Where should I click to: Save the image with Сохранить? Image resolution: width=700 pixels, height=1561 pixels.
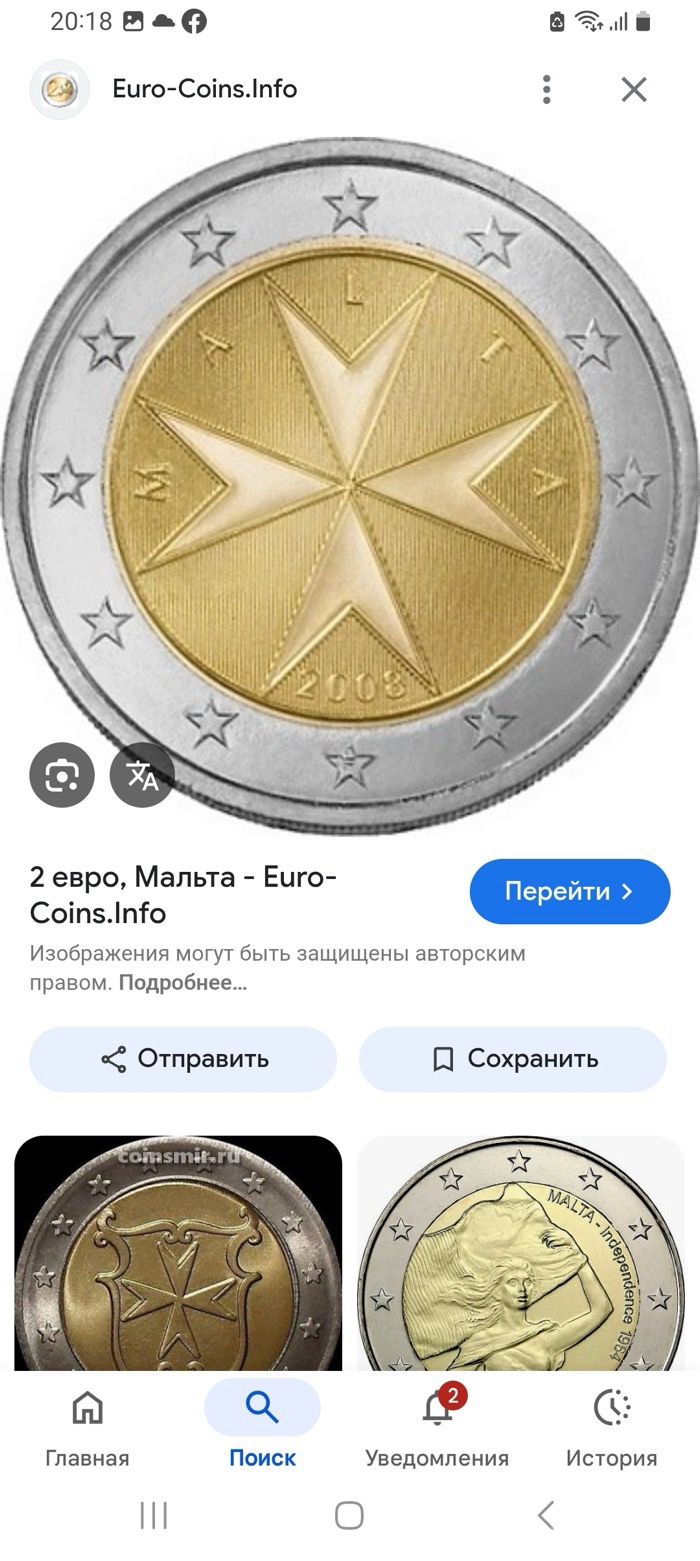pyautogui.click(x=512, y=1059)
